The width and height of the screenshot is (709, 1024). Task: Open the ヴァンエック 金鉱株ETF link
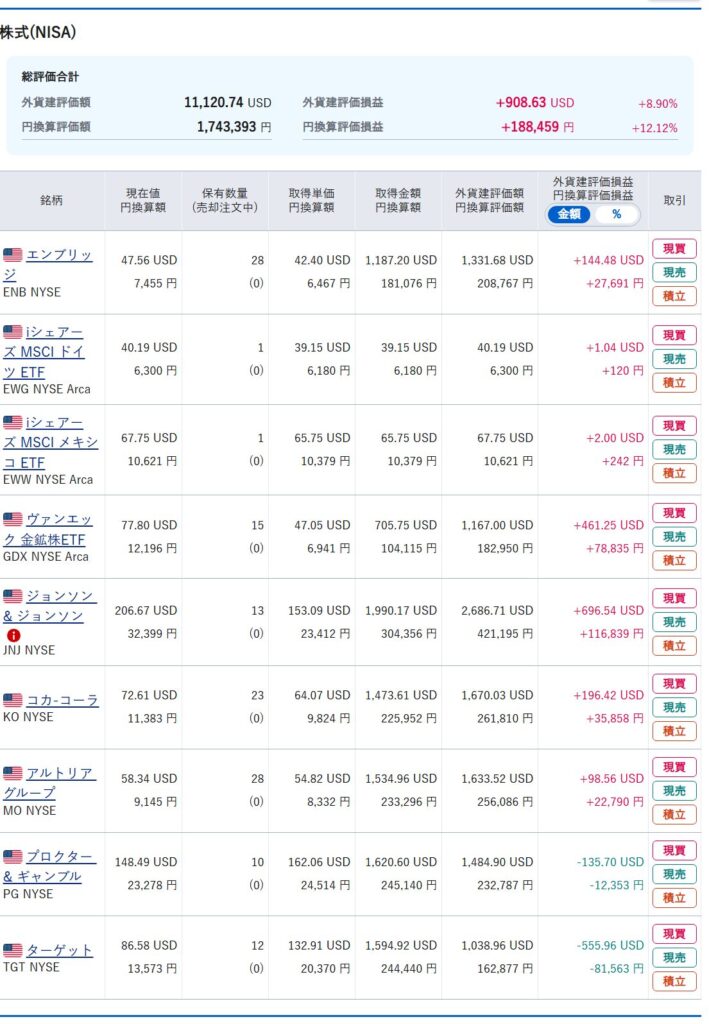pyautogui.click(x=58, y=530)
